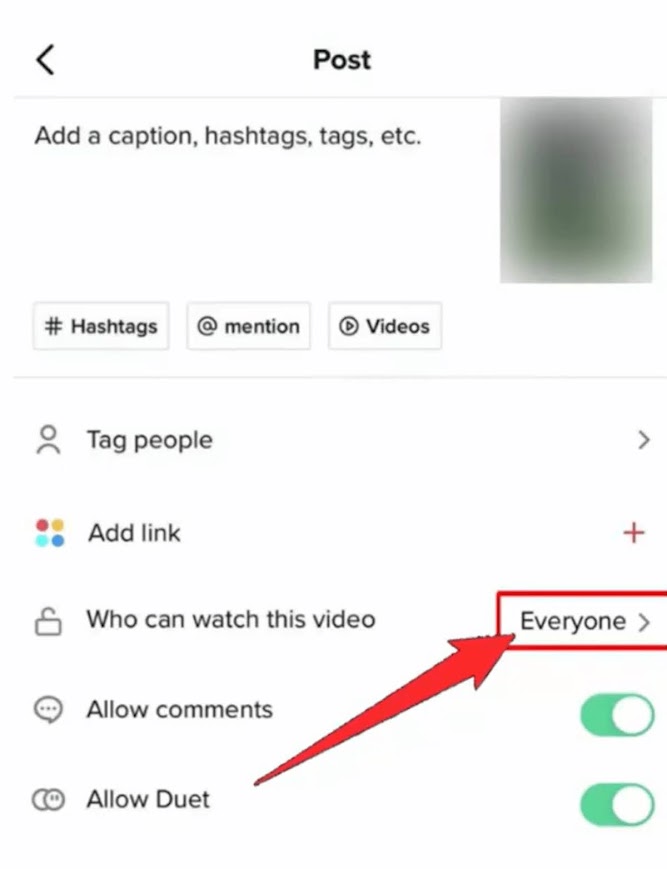
Task: Change who can watch this video
Action: tap(584, 621)
